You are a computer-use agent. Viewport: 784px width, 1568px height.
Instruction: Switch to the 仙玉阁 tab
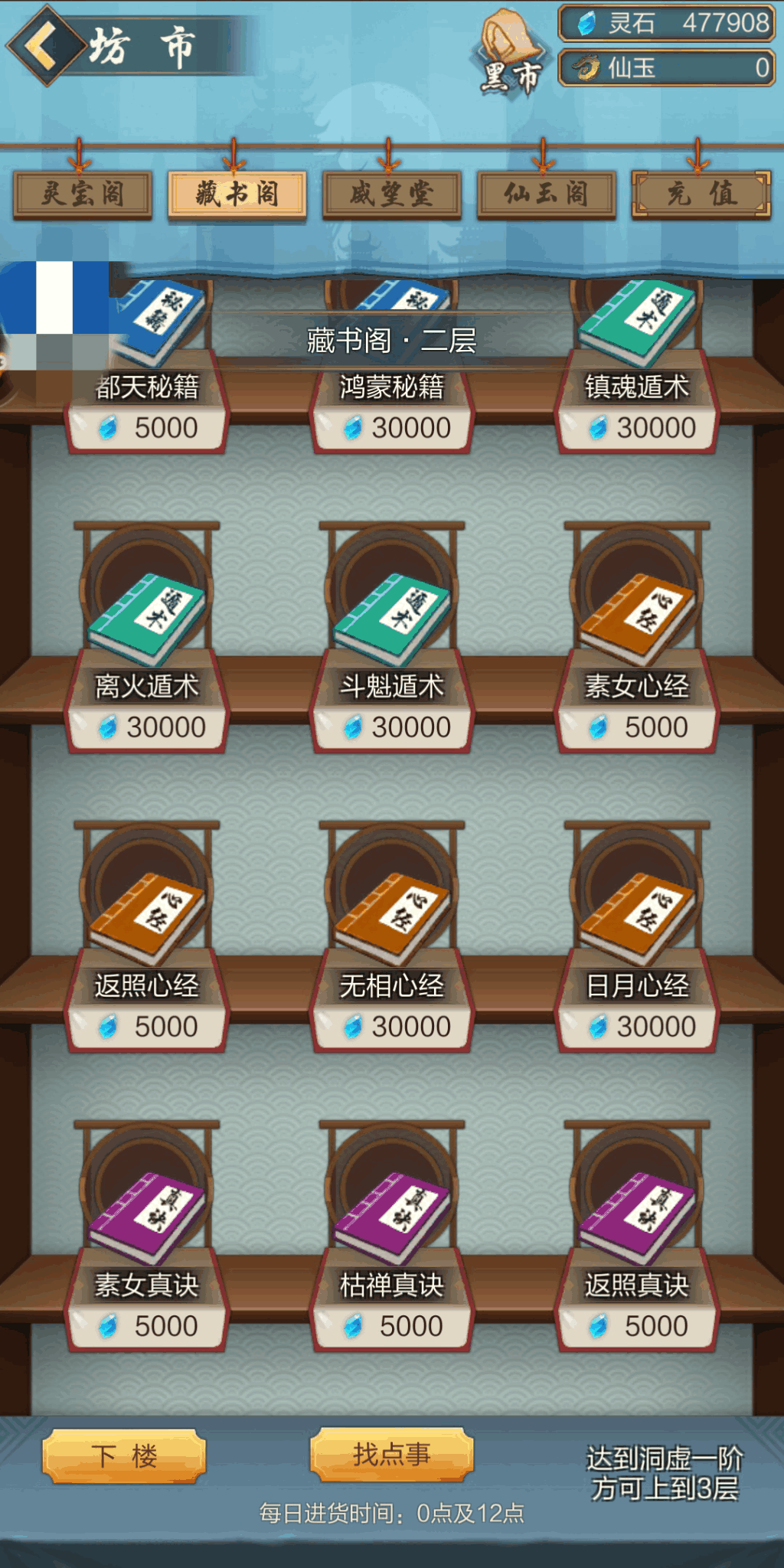pos(546,194)
